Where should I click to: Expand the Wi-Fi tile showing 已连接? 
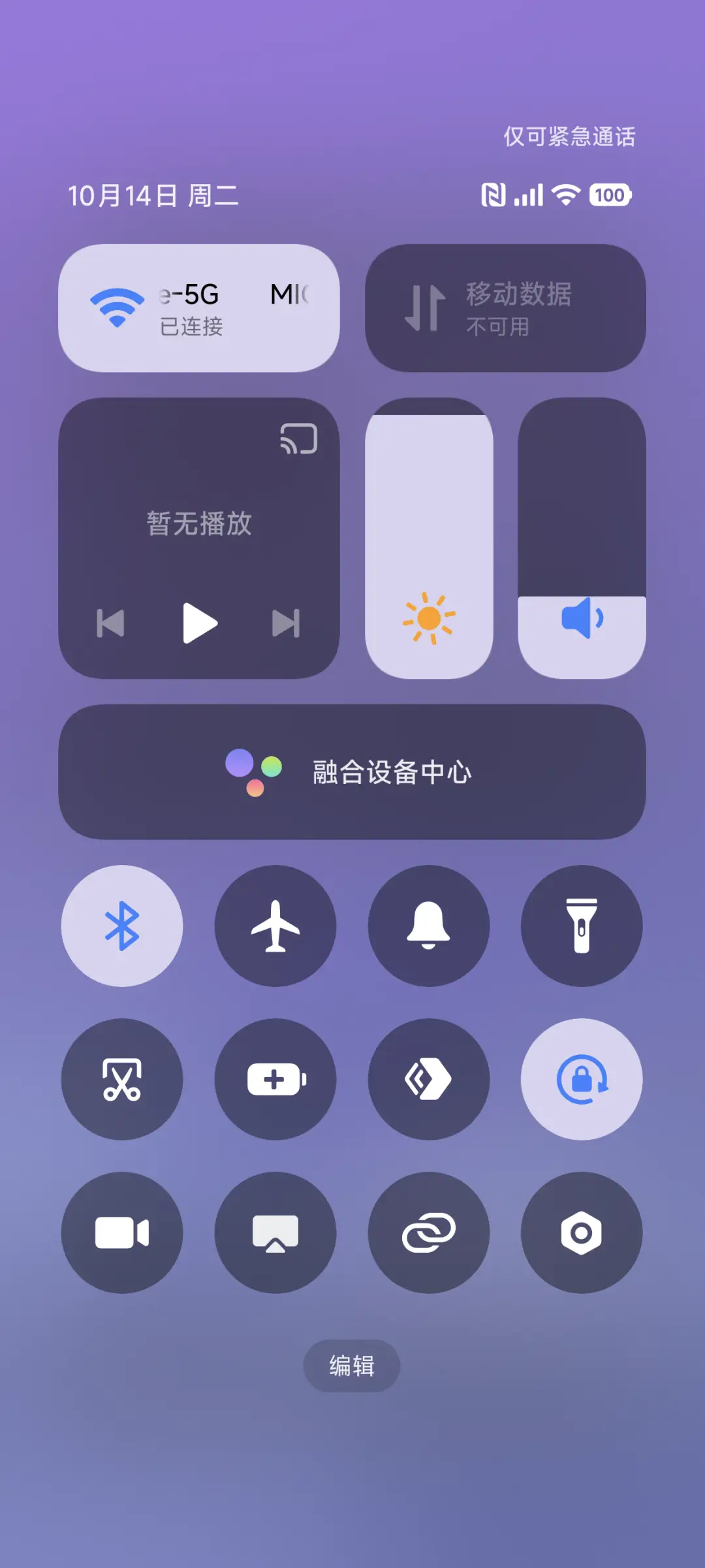click(x=198, y=307)
